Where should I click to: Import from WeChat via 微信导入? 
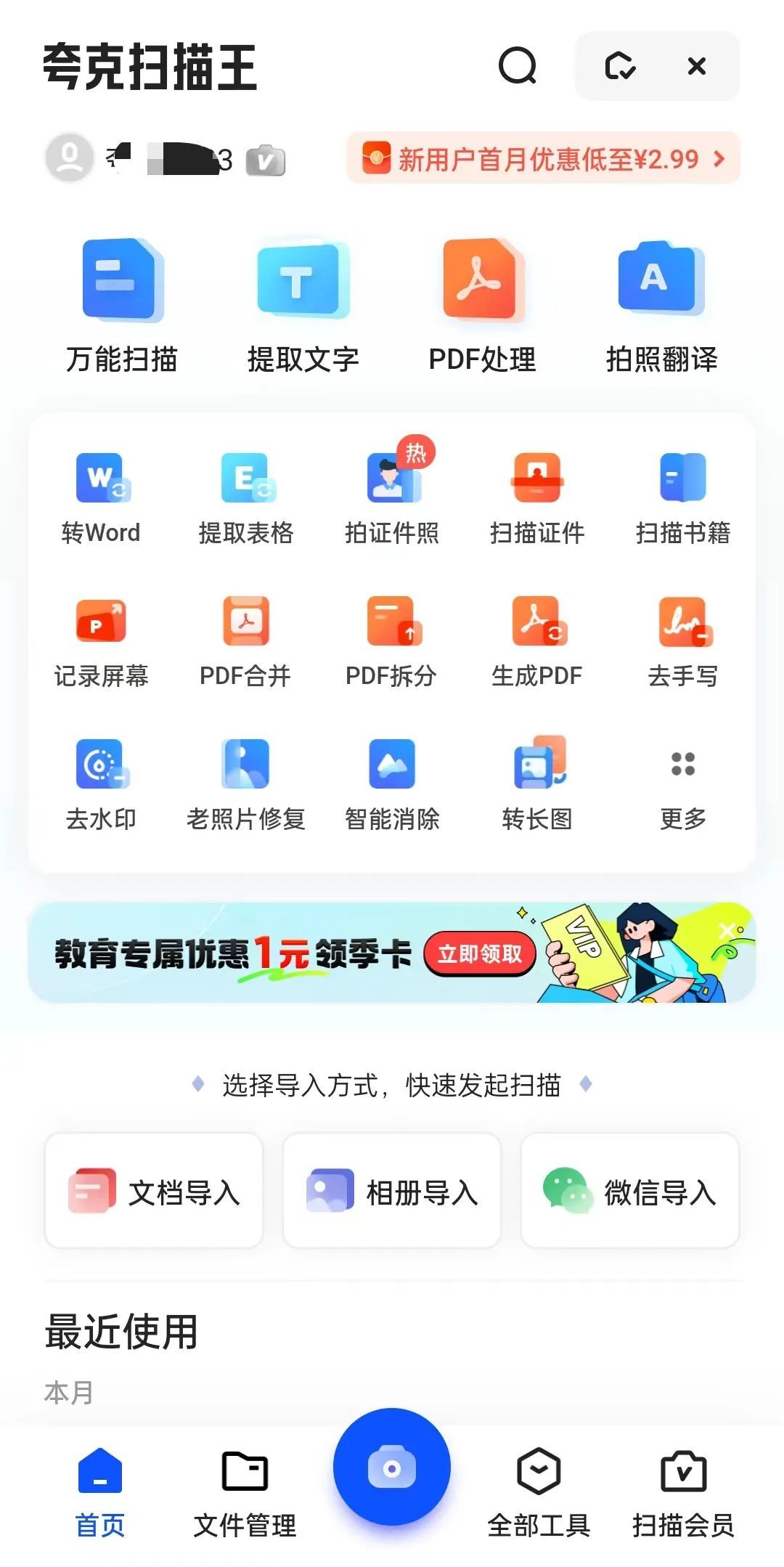pyautogui.click(x=630, y=1191)
